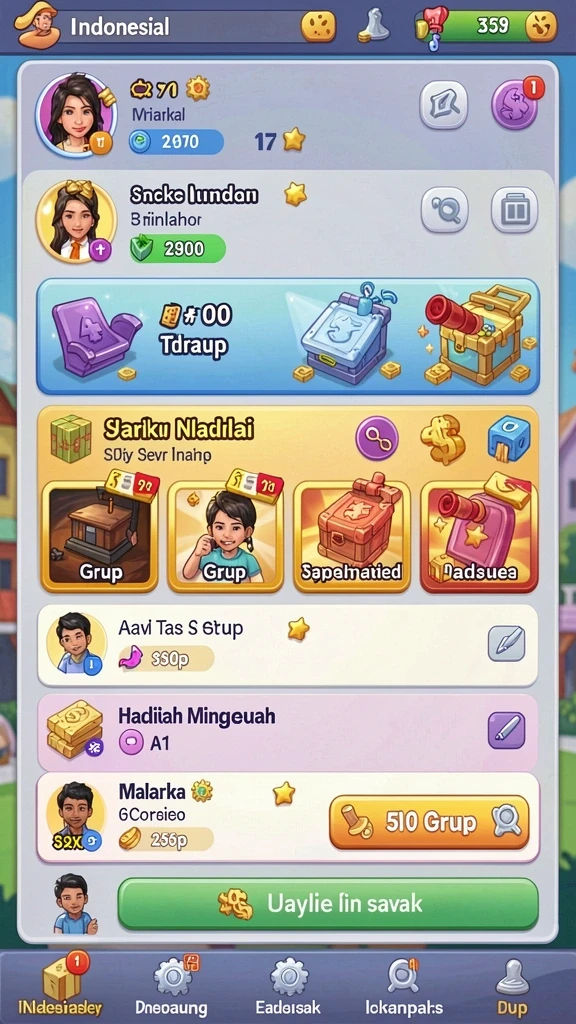Switch to the lokanpaks tab

[x=404, y=985]
